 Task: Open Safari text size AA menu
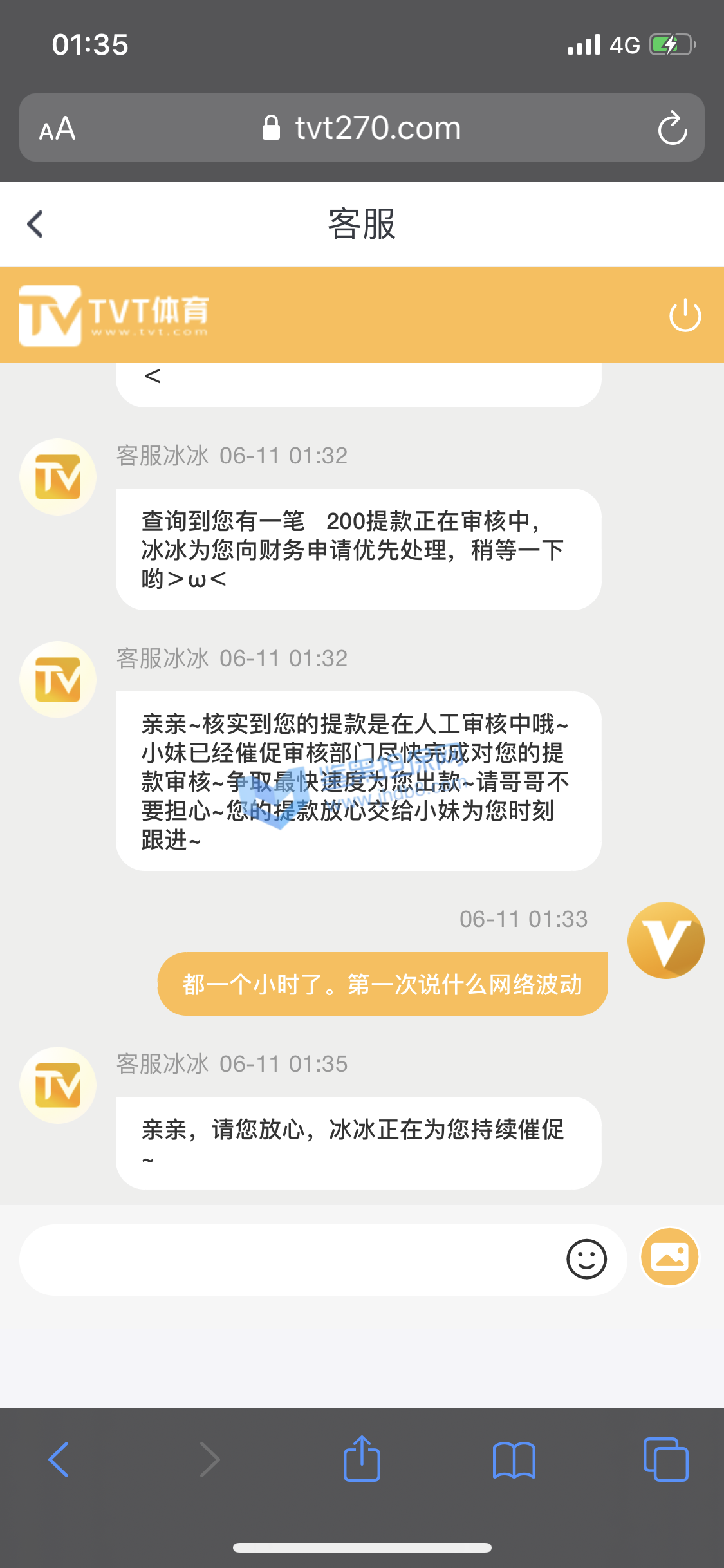pos(57,128)
